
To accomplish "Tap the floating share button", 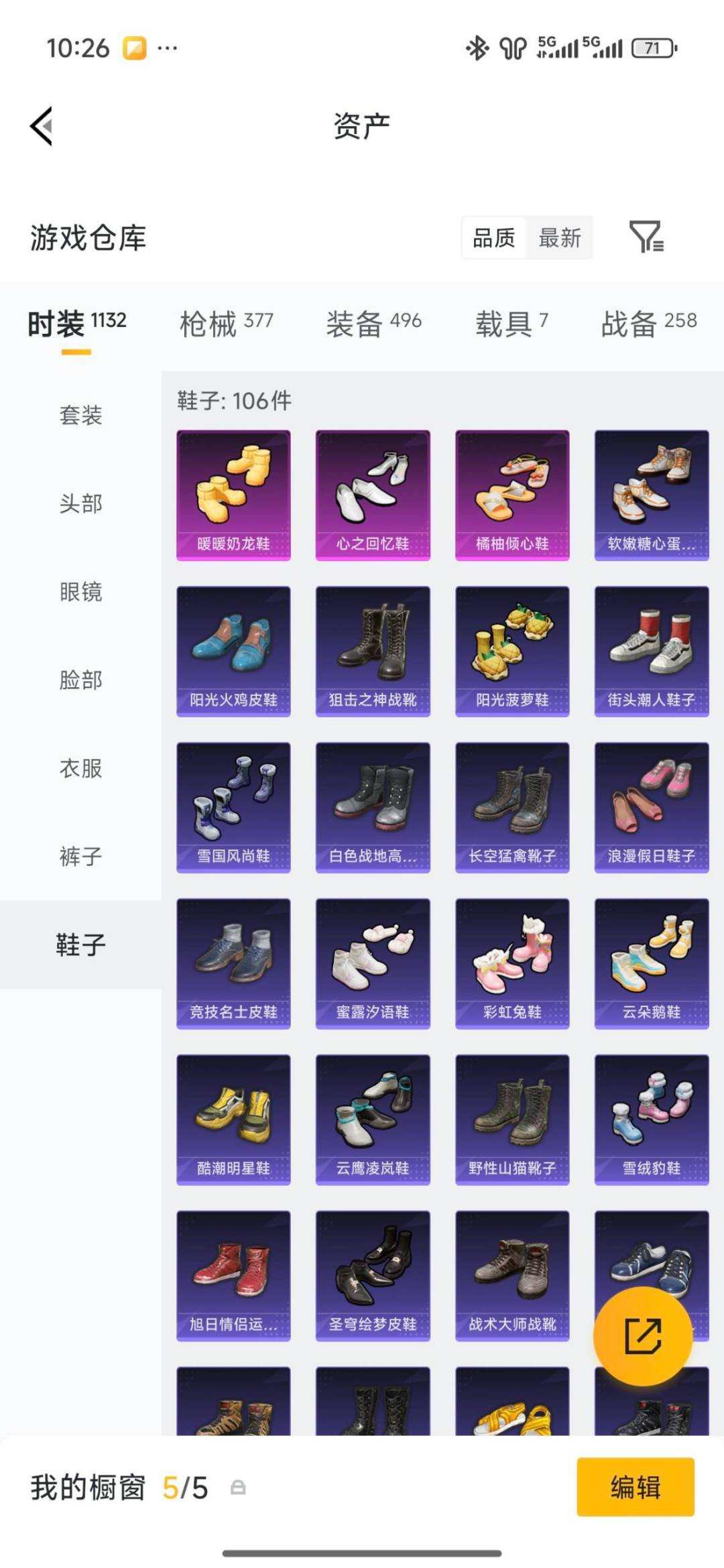I will pos(644,1336).
